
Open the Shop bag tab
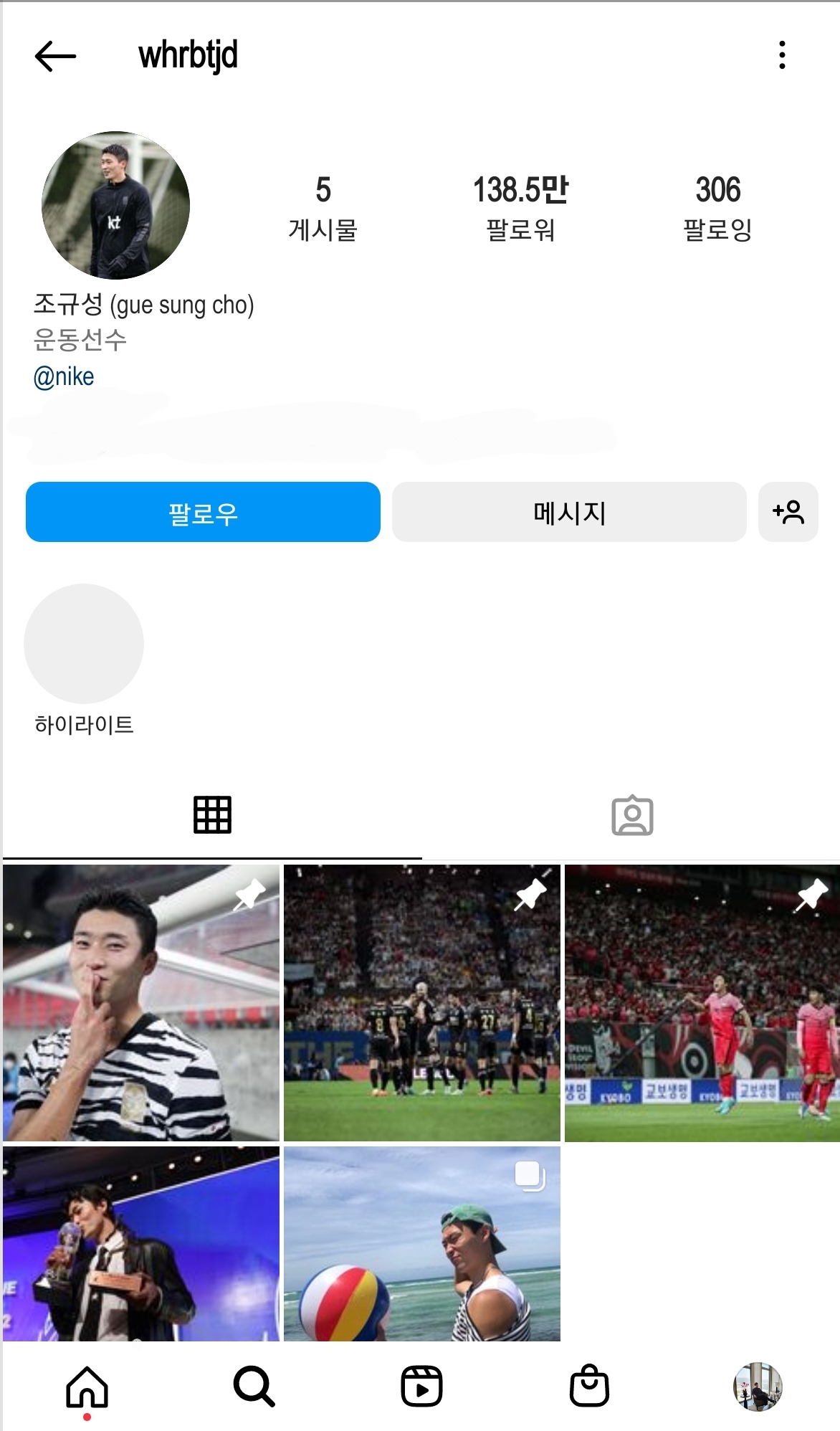[x=589, y=1387]
